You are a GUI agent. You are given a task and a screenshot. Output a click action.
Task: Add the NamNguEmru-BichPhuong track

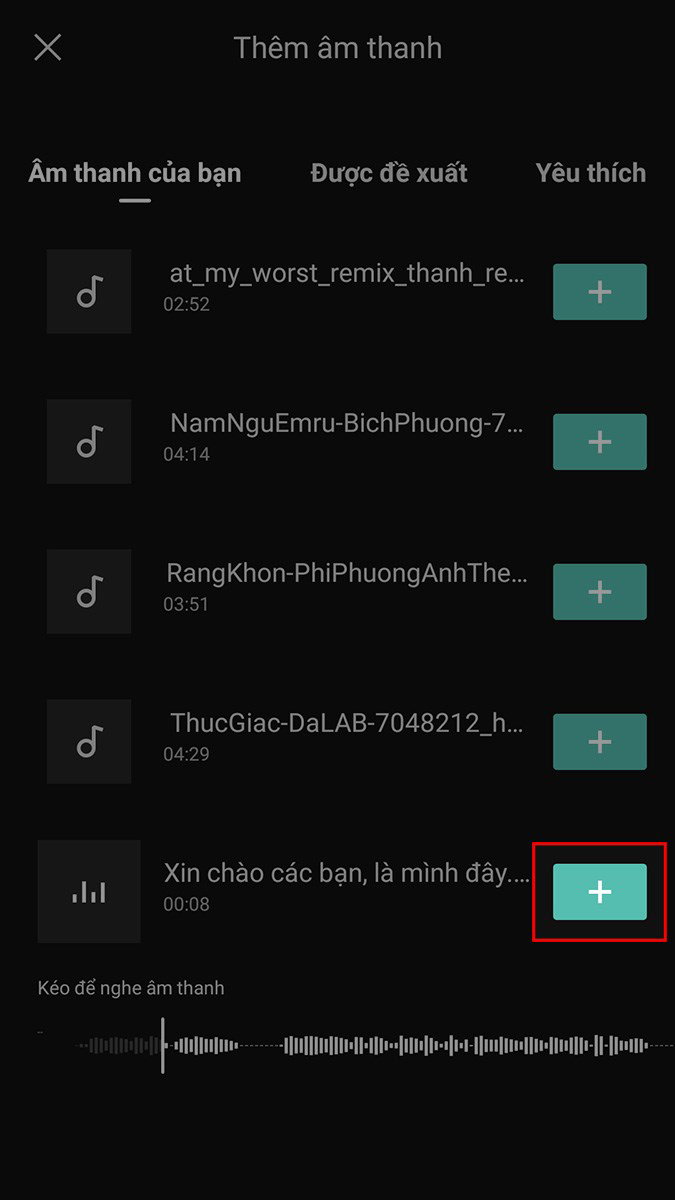click(599, 442)
